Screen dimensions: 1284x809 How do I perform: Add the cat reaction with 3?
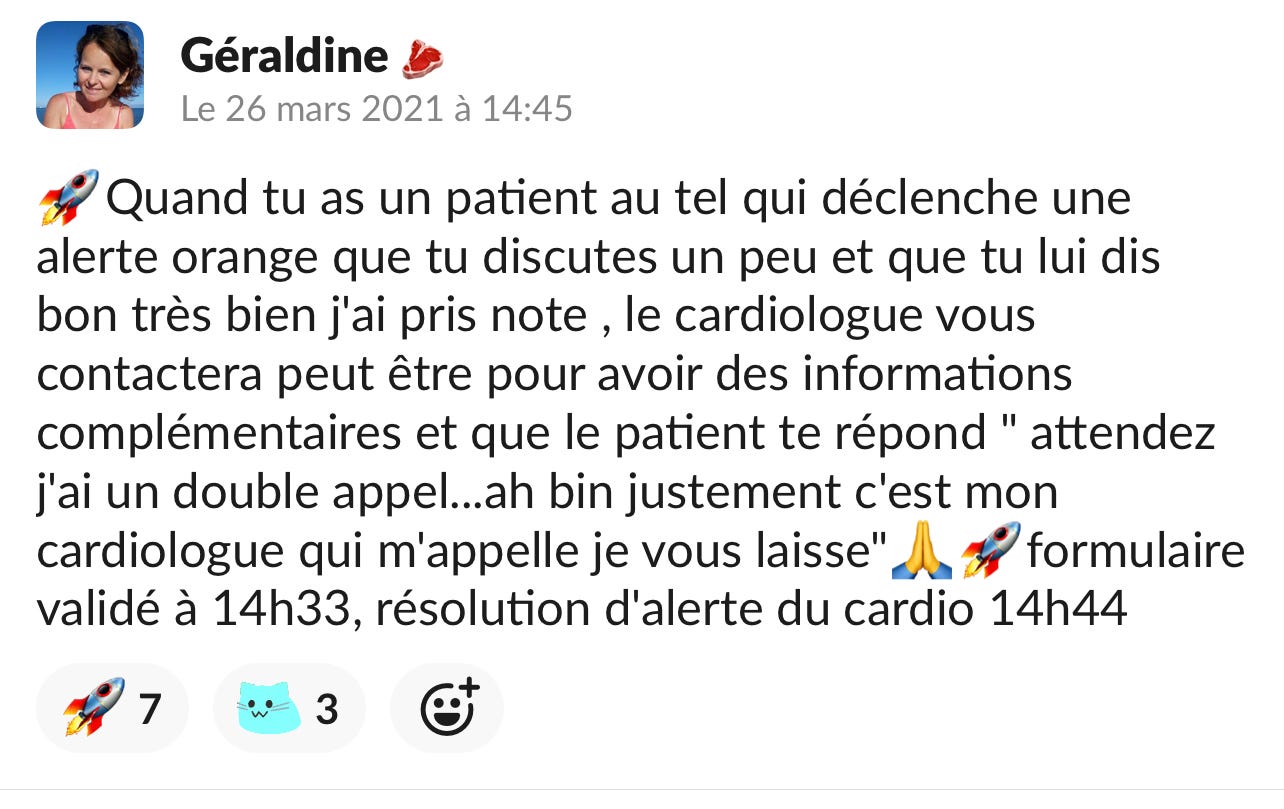click(288, 709)
